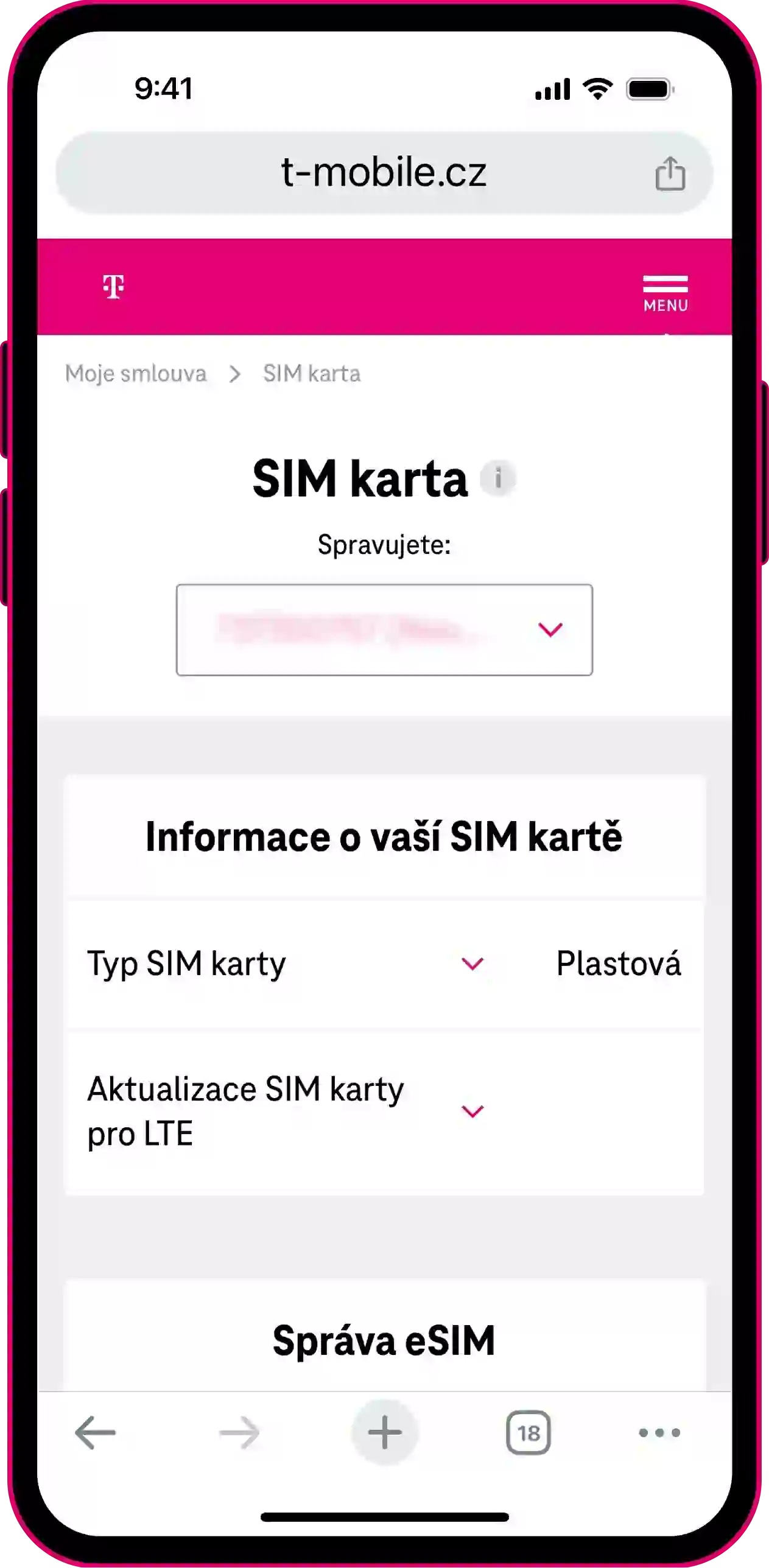Expand the Typ SIM karty row
The width and height of the screenshot is (769, 1568).
pyautogui.click(x=472, y=964)
